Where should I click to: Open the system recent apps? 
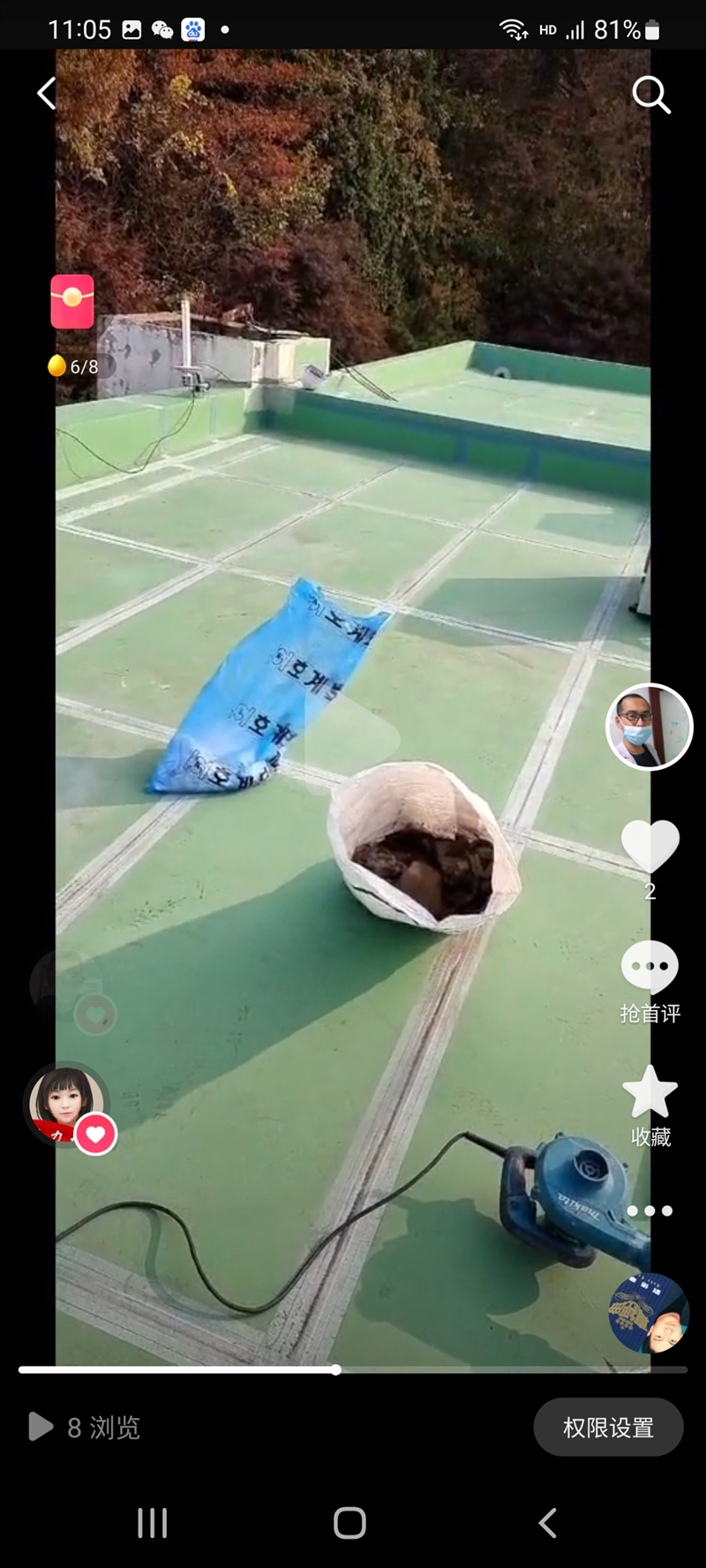pos(153,1522)
